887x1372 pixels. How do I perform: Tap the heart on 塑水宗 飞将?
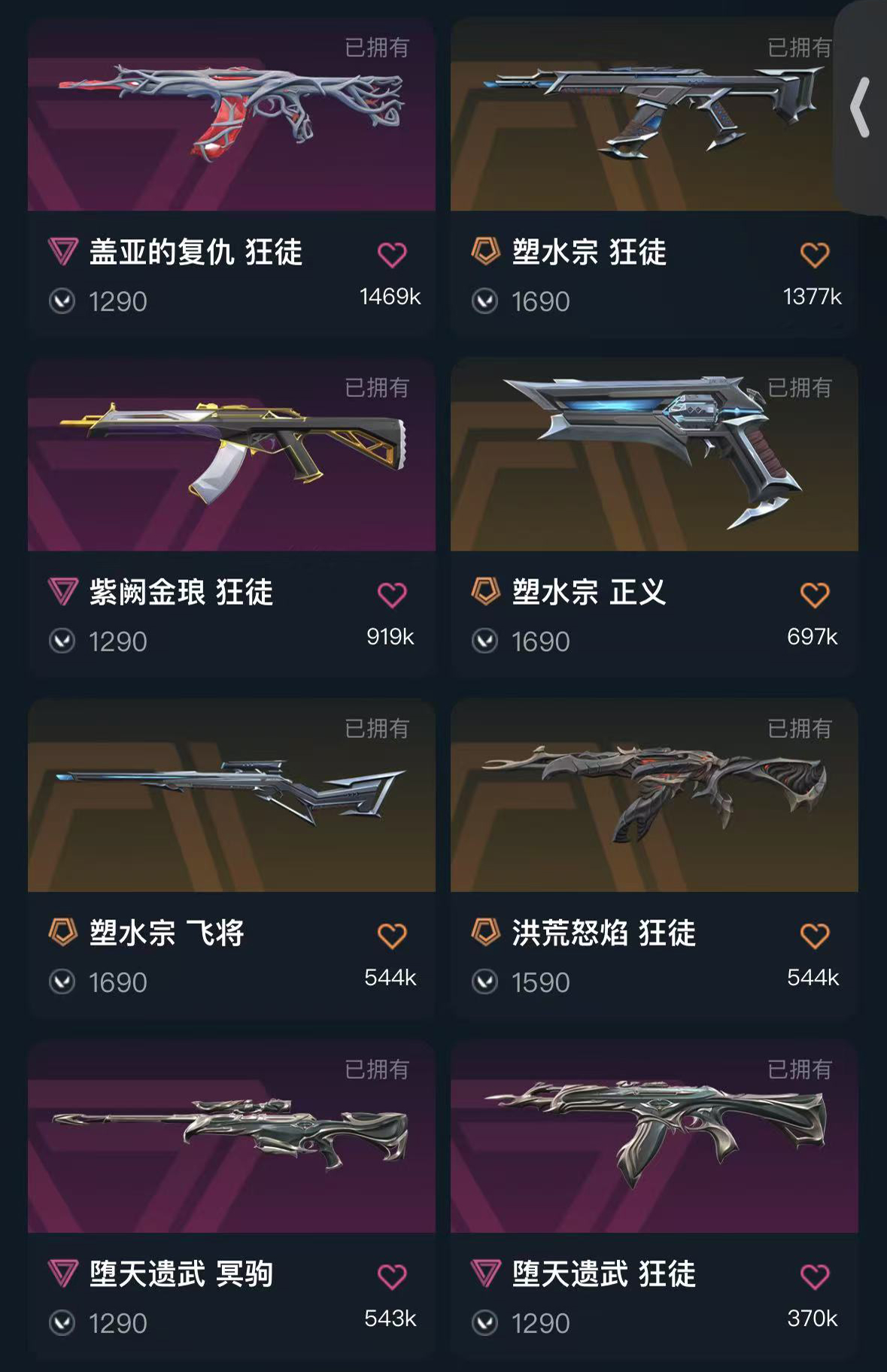[392, 936]
